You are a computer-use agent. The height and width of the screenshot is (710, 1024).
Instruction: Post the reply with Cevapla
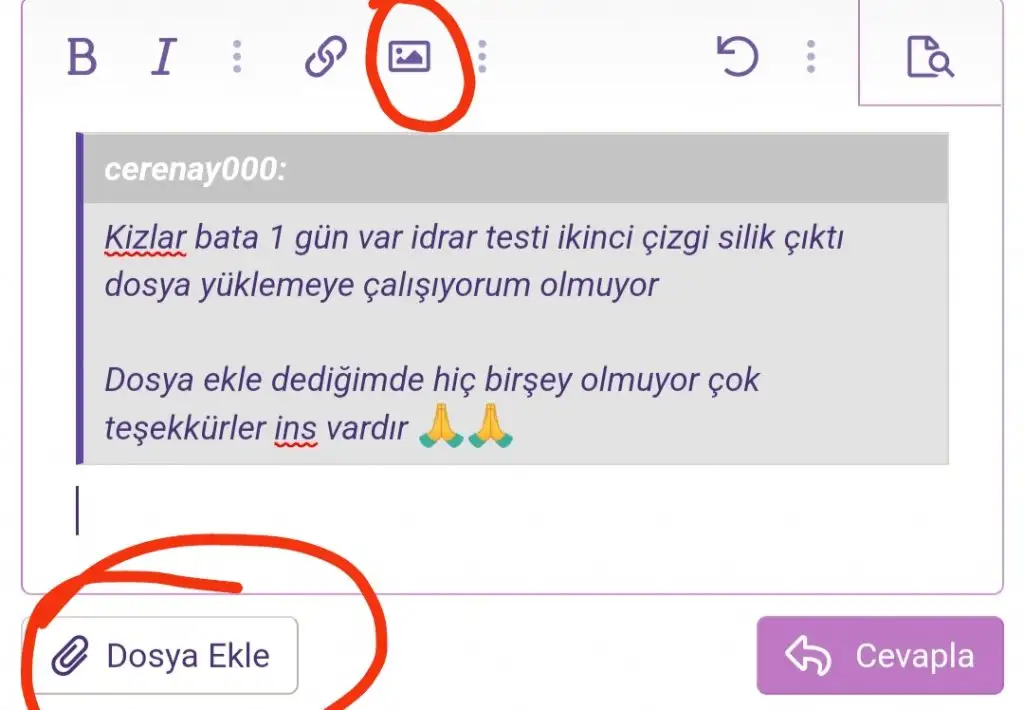click(879, 656)
